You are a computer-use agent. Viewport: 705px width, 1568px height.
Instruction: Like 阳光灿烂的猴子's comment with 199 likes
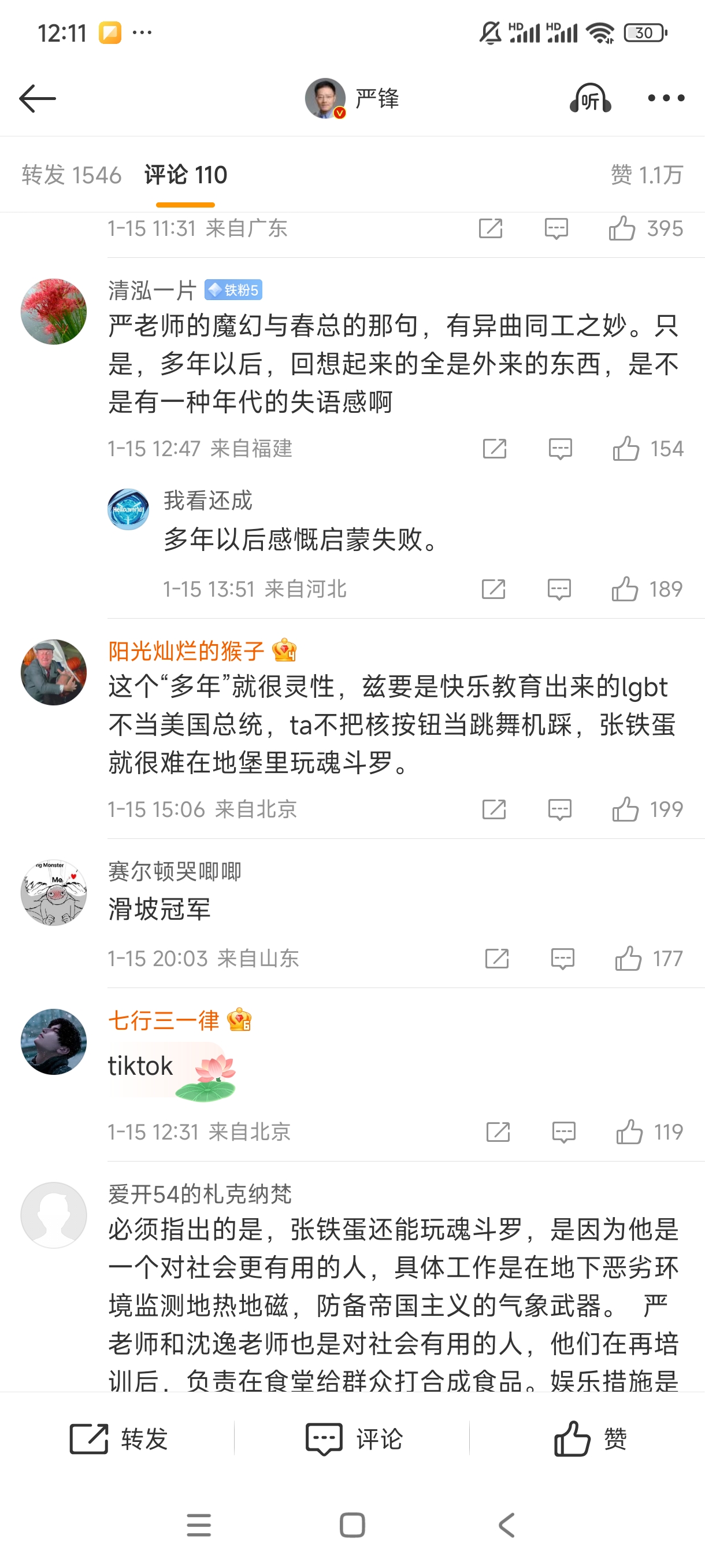tap(625, 809)
